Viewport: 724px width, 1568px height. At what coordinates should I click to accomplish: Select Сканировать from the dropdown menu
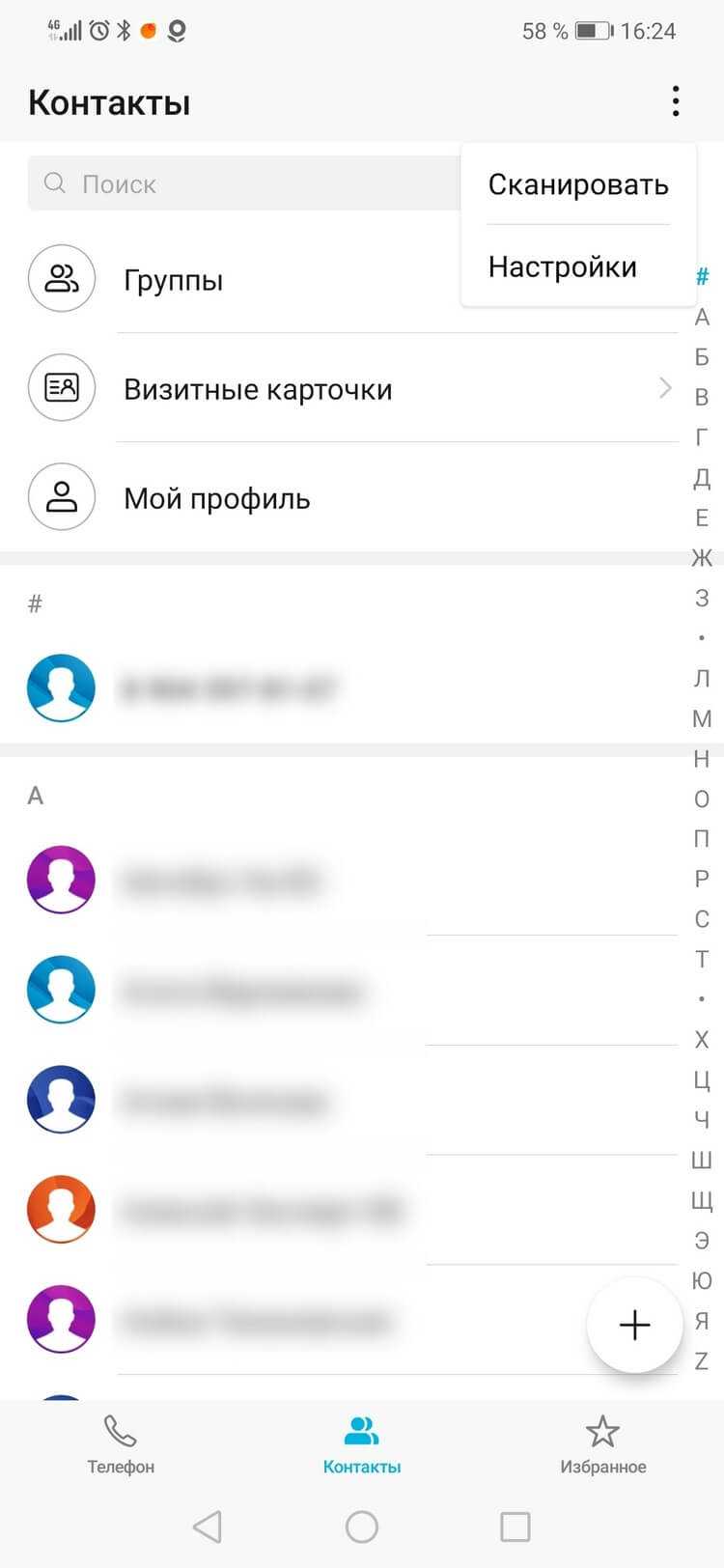(578, 184)
